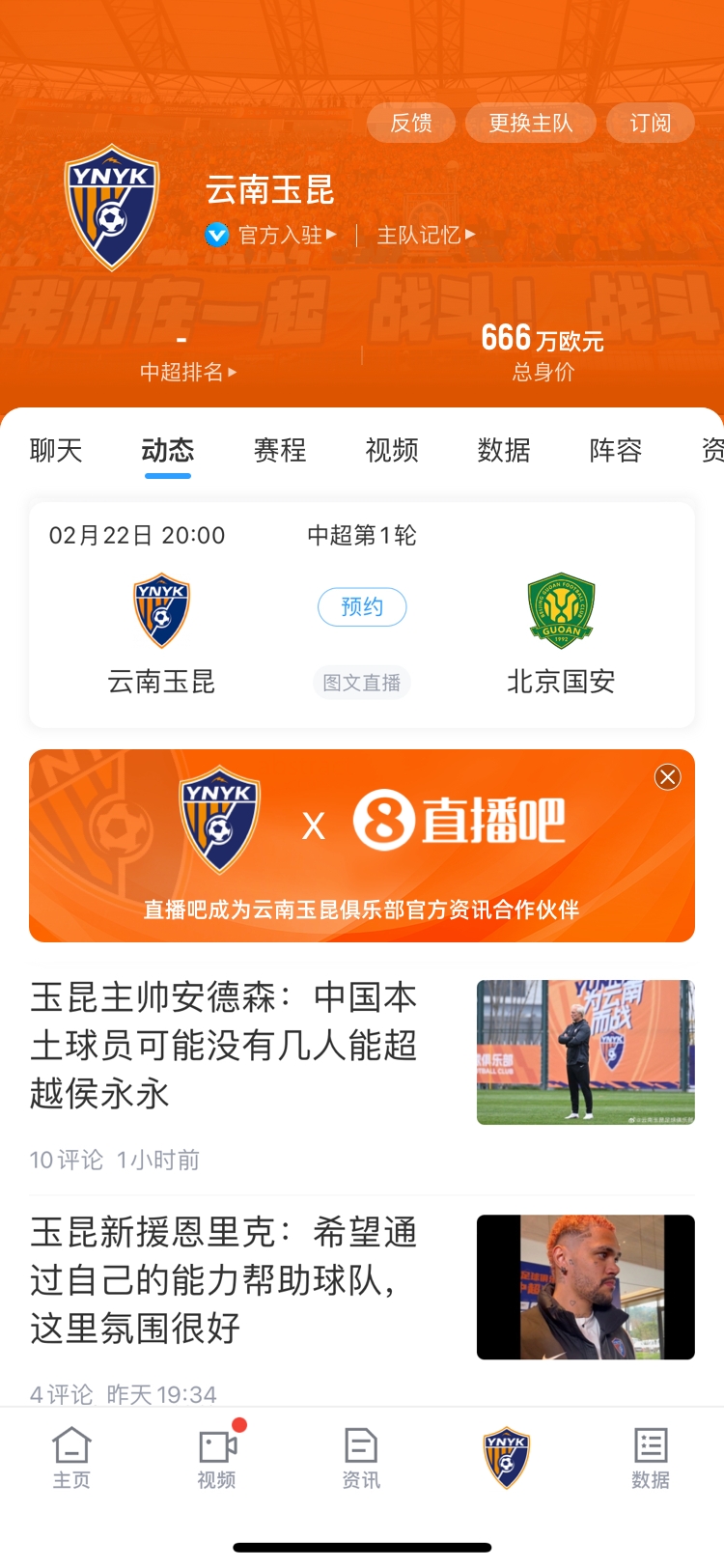
Task: Open 数据 in bottom navigation
Action: point(650,1458)
